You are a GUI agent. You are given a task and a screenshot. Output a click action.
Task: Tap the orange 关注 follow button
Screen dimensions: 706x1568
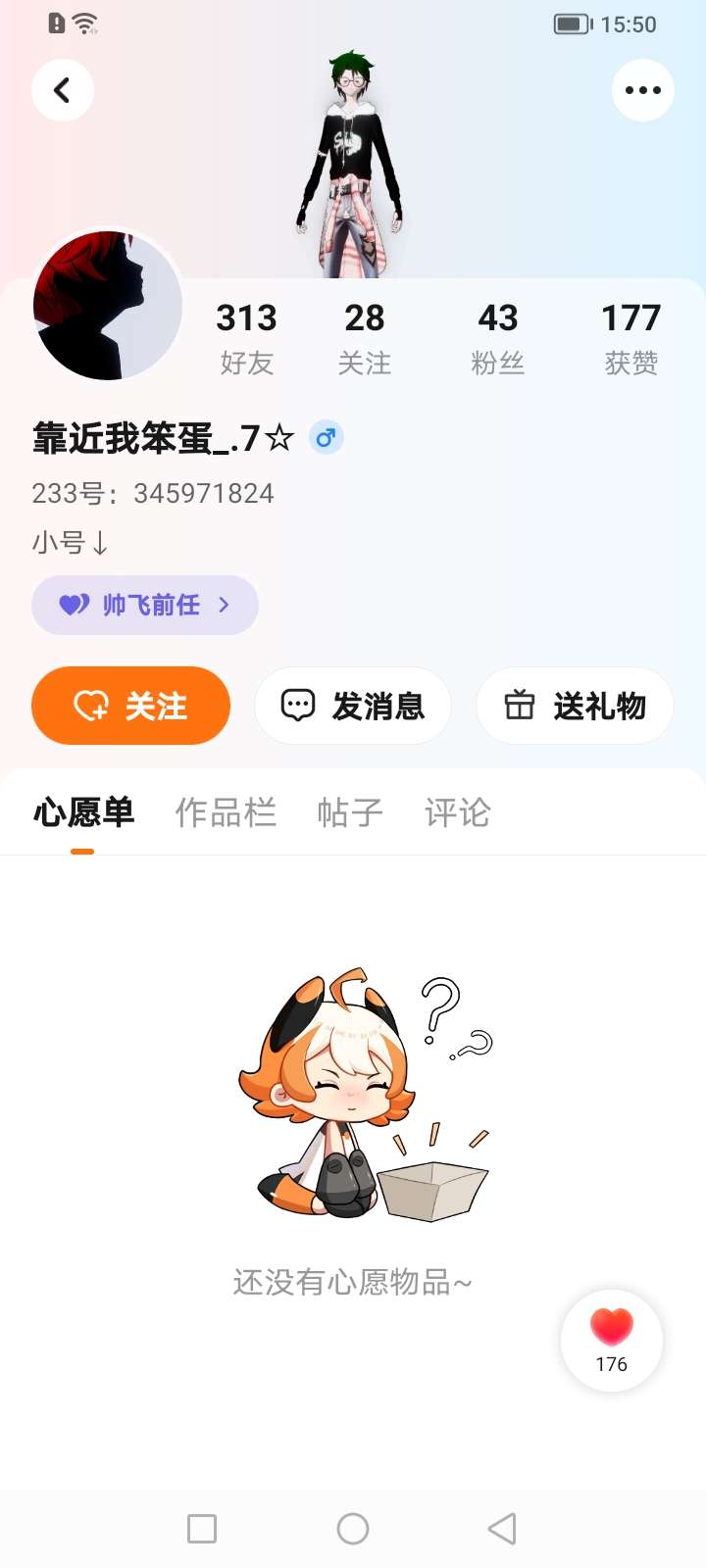click(x=130, y=706)
